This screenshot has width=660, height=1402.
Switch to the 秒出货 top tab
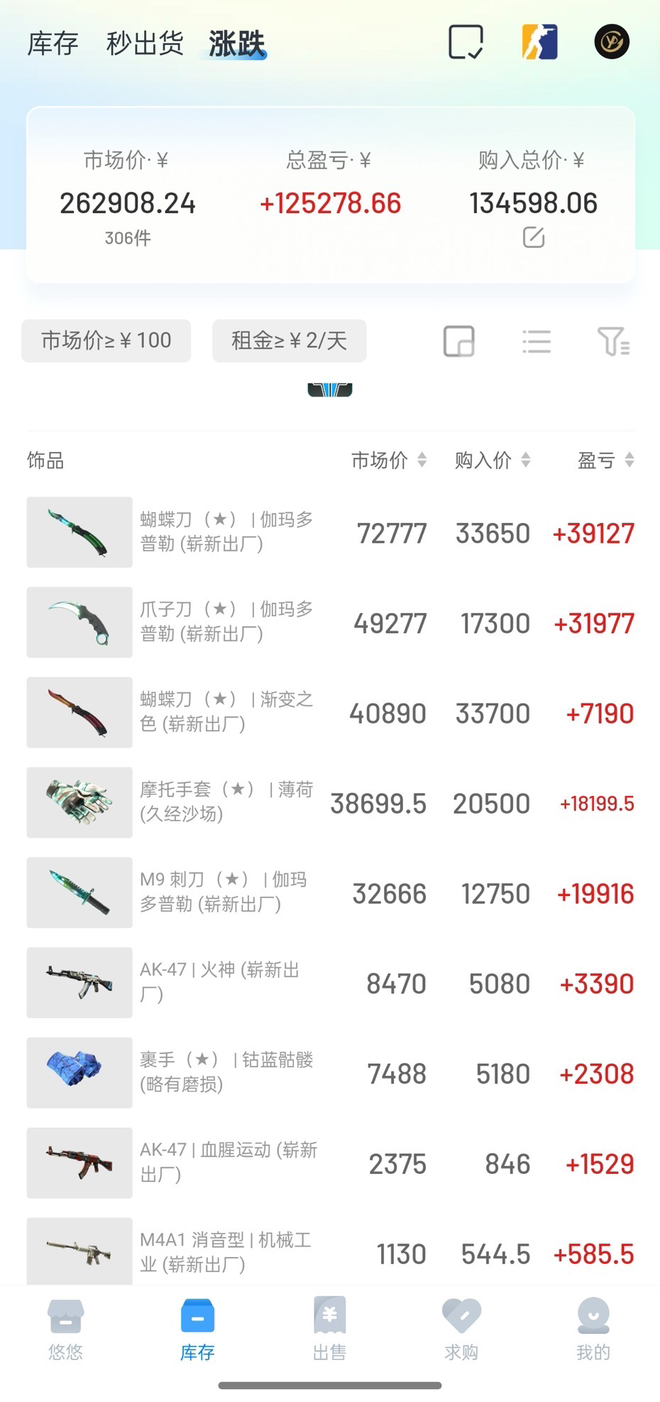tap(145, 44)
